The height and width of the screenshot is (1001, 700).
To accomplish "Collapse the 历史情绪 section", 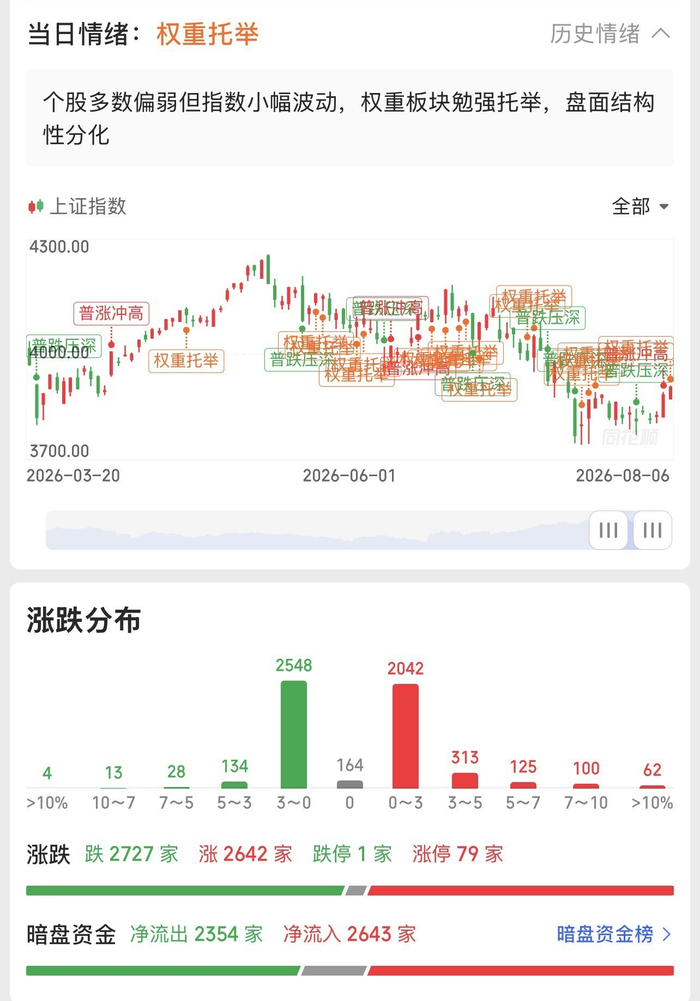I will tap(609, 33).
